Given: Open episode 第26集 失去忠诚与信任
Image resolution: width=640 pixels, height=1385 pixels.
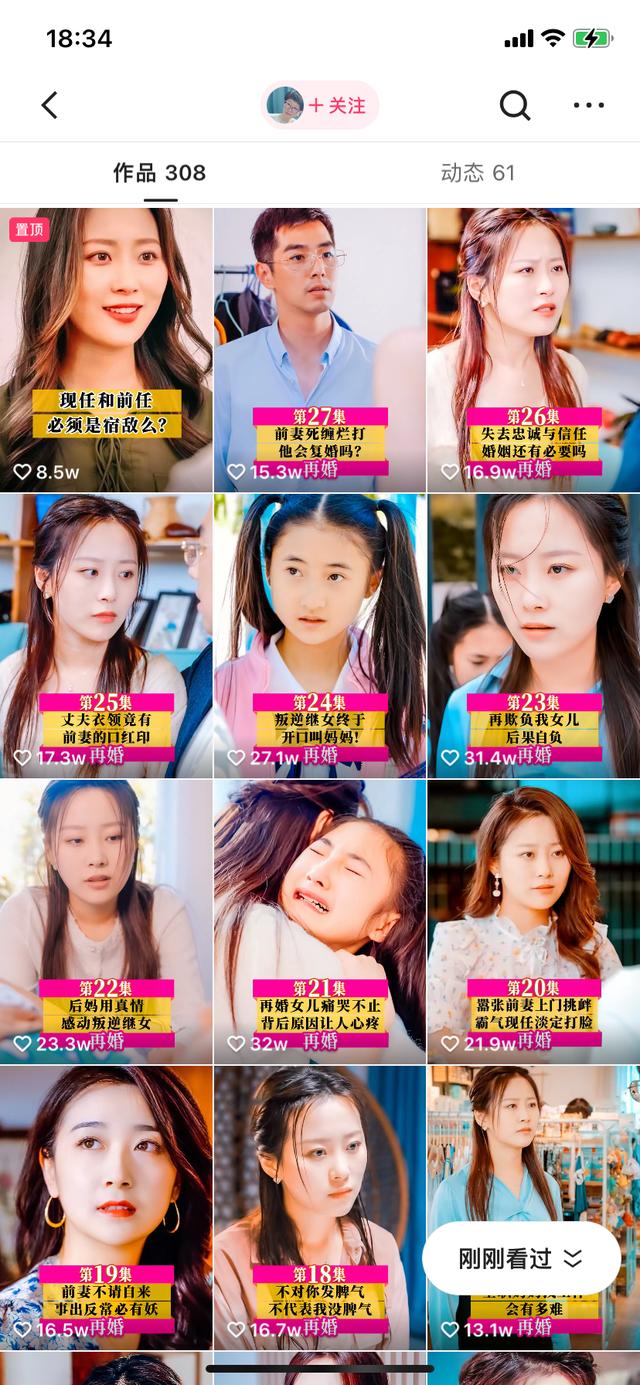Looking at the screenshot, I should coord(534,350).
